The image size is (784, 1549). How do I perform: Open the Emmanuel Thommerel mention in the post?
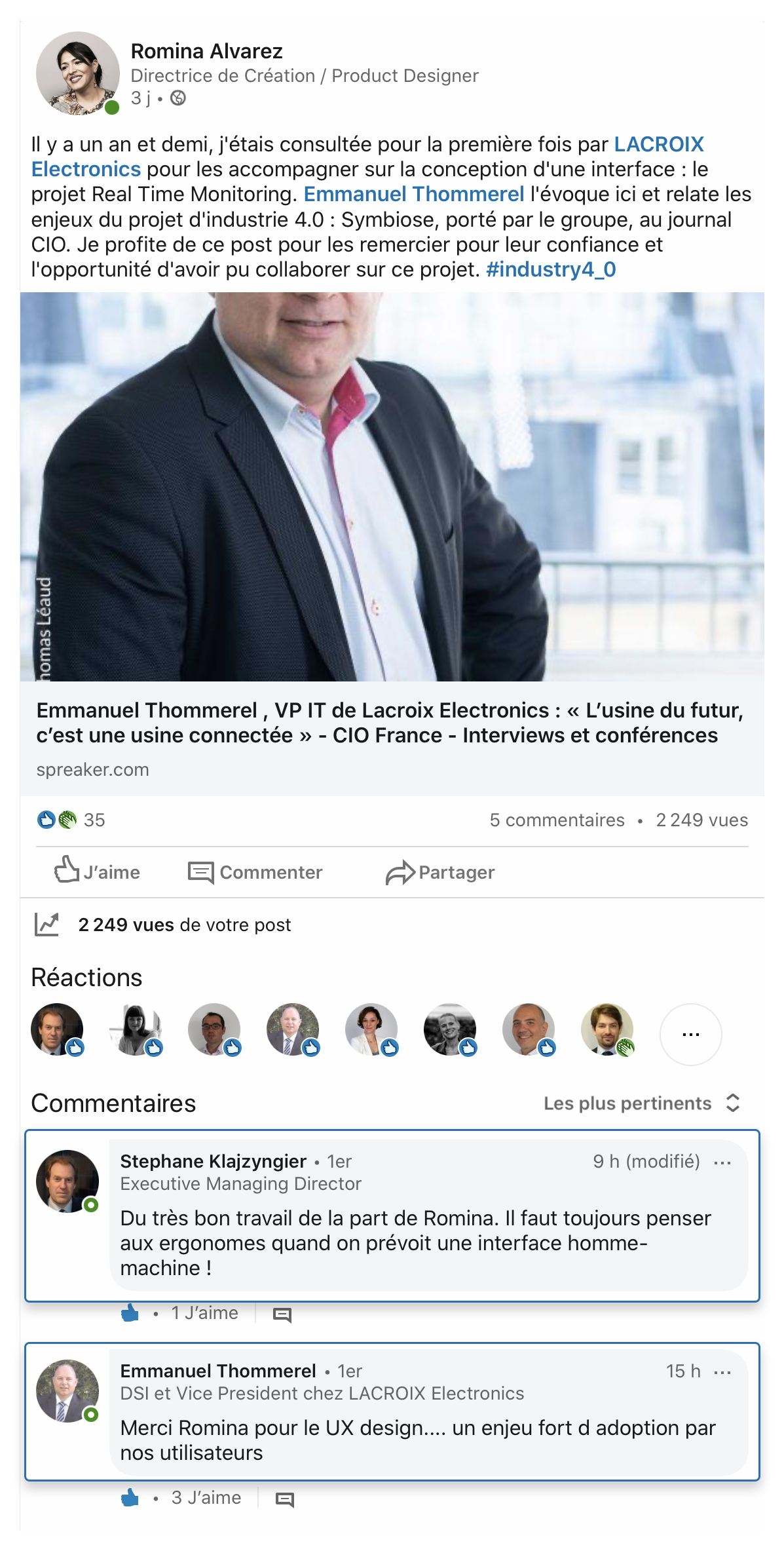(413, 195)
